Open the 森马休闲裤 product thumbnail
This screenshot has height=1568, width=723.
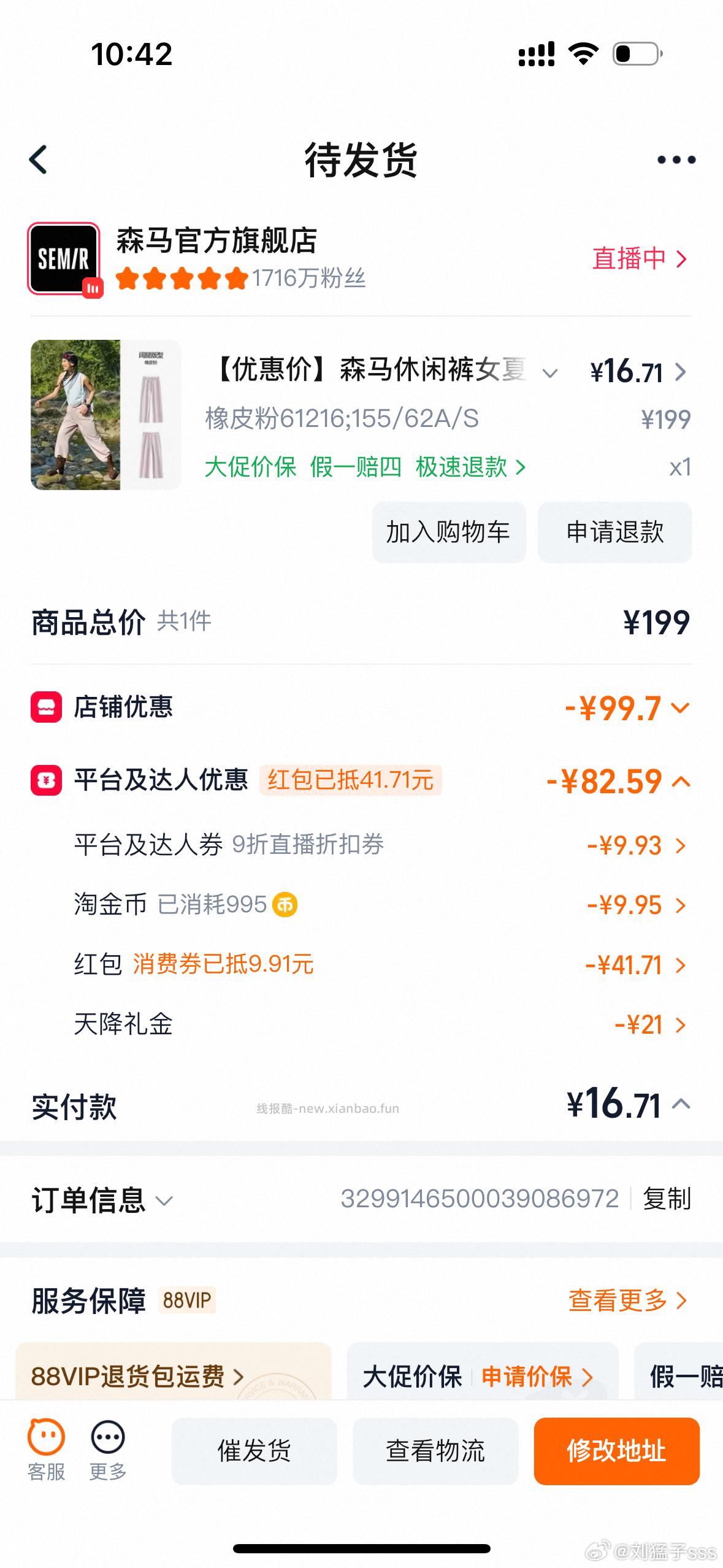click(105, 415)
